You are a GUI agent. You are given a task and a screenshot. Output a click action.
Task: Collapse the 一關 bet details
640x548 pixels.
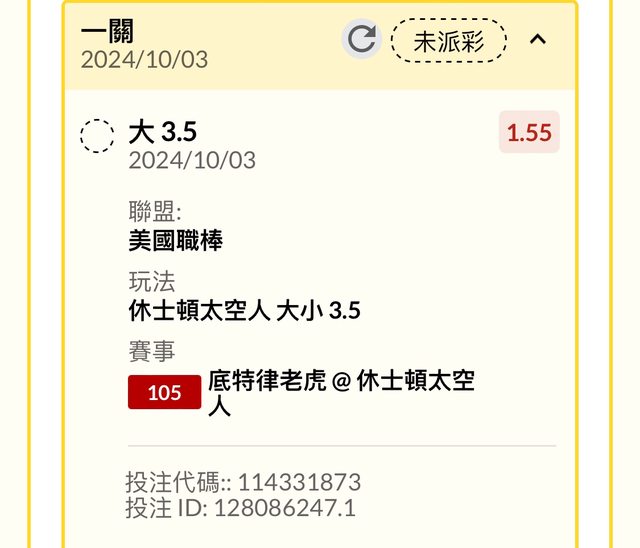[538, 40]
